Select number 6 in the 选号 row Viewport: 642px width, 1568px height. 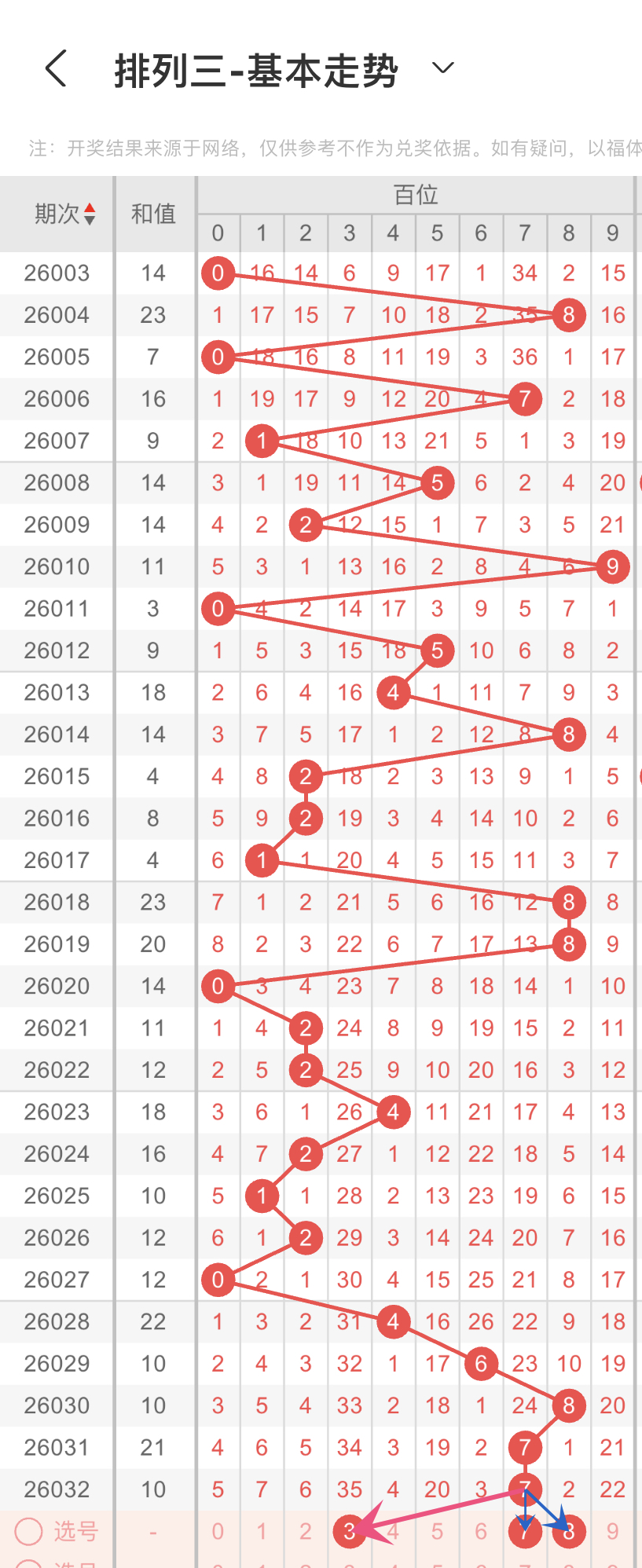[x=481, y=1531]
